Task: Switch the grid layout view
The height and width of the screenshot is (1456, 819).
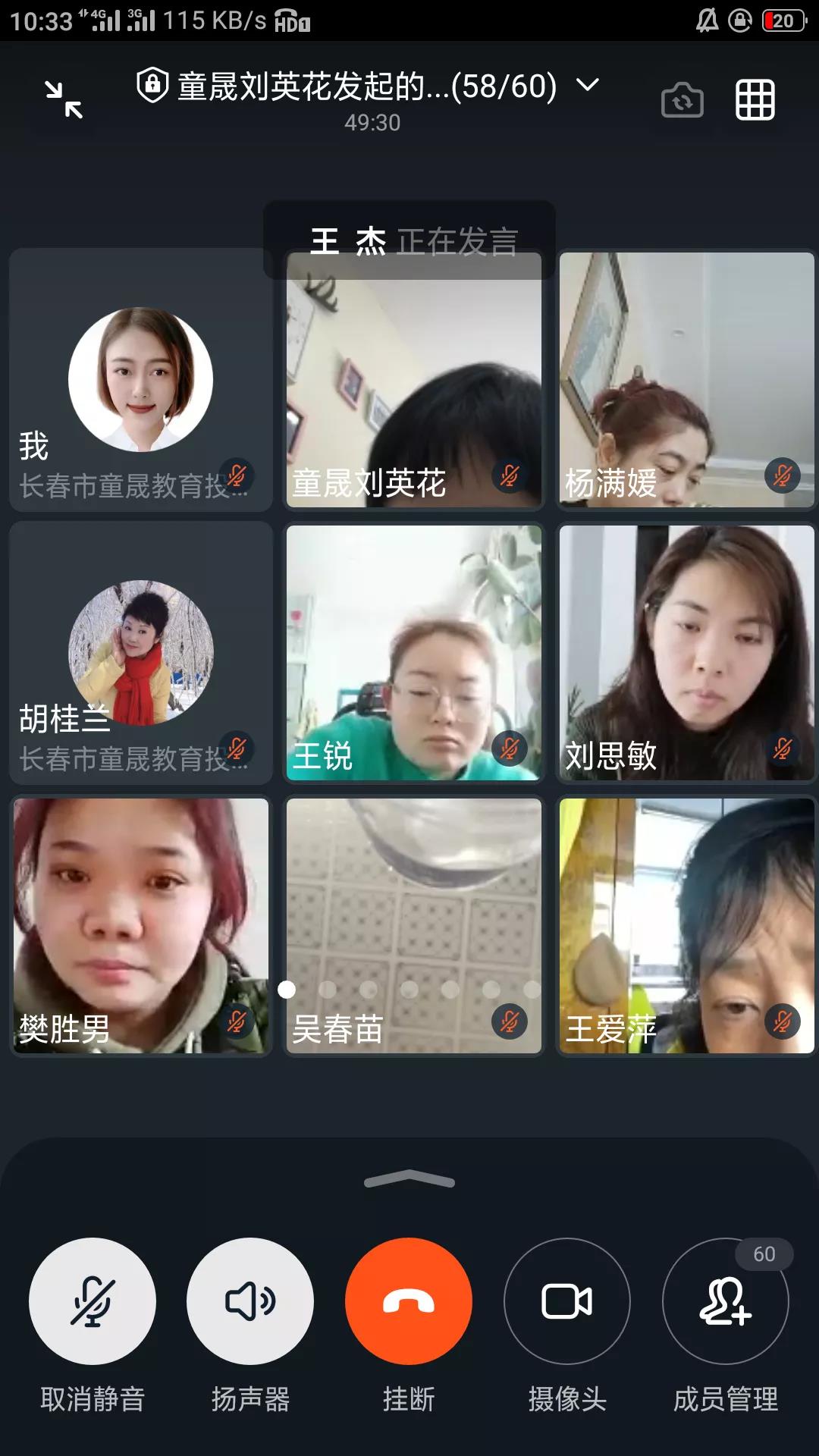Action: pos(755,100)
